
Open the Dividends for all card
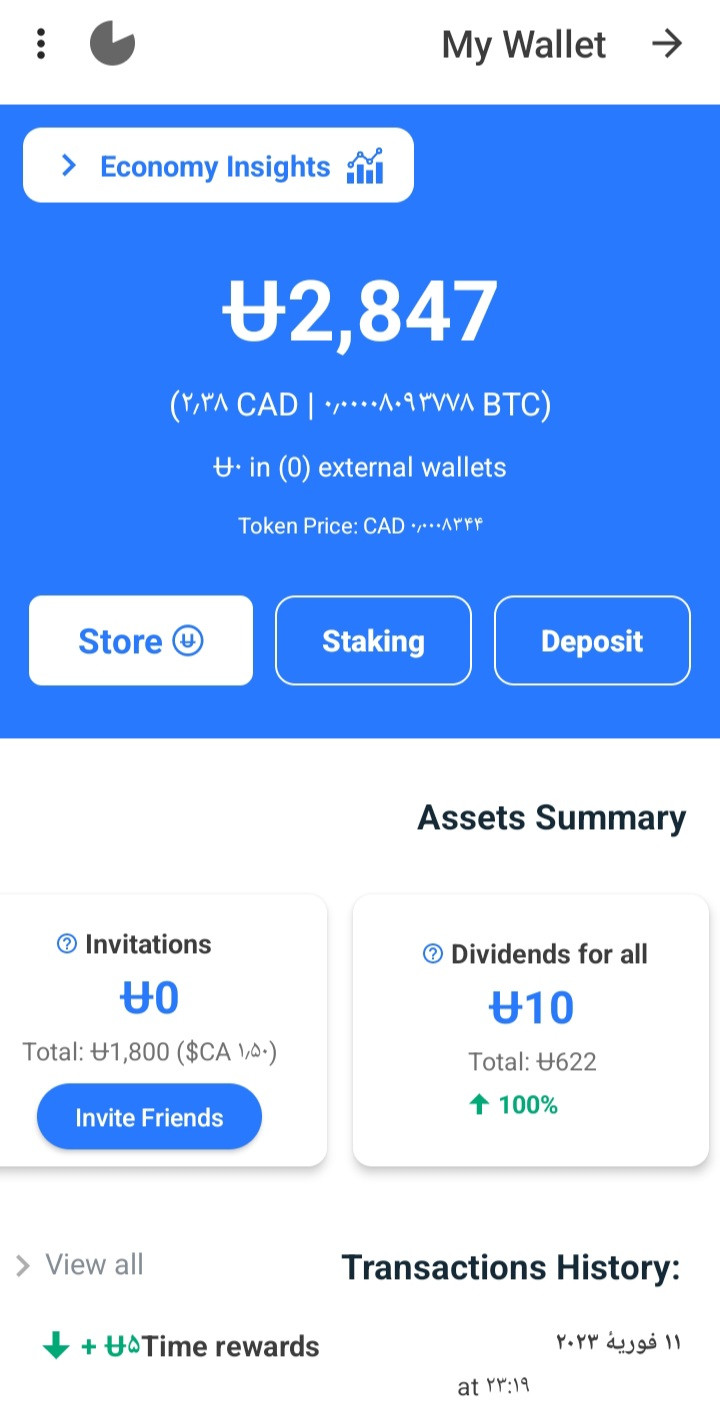(x=531, y=1030)
